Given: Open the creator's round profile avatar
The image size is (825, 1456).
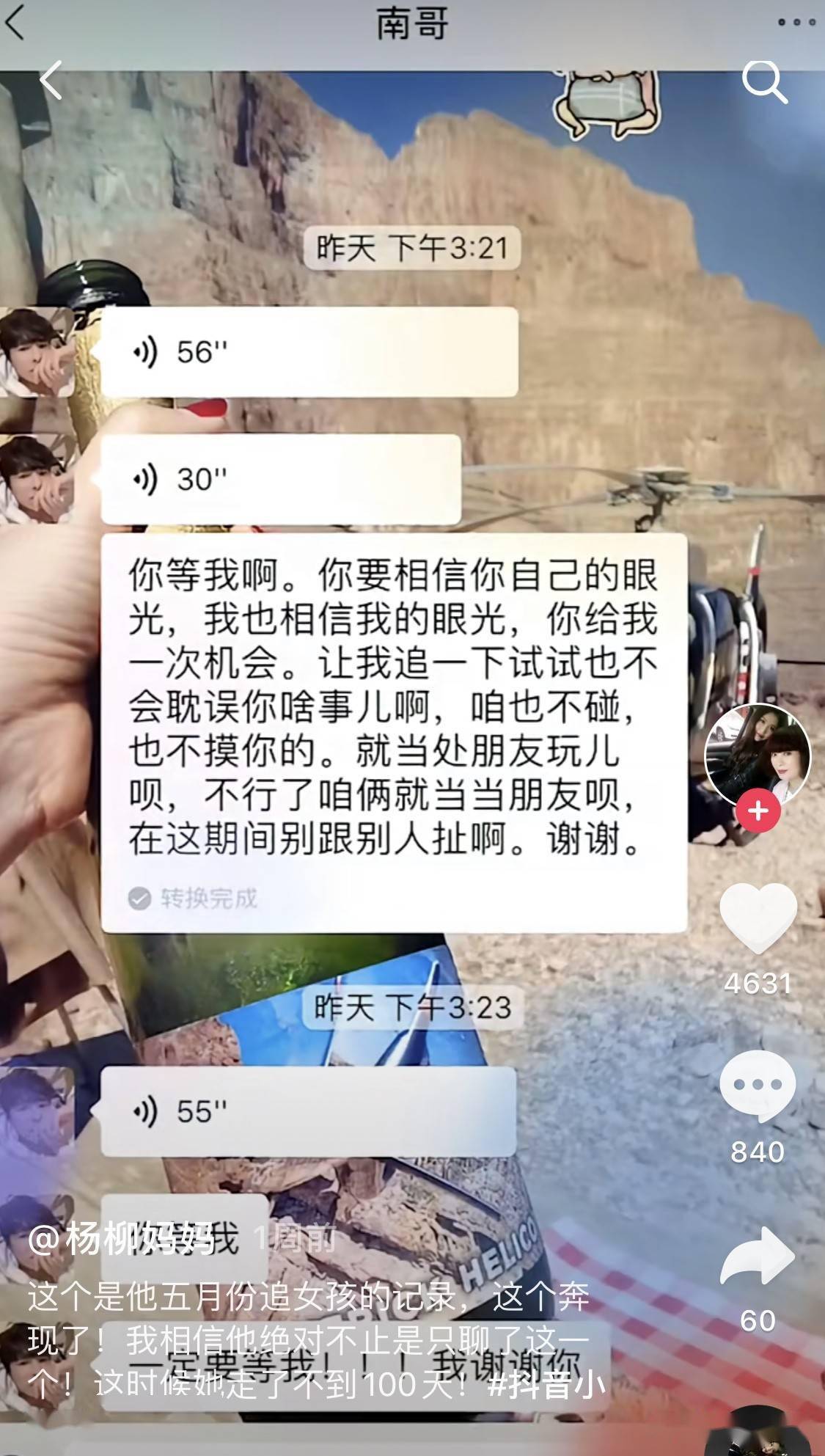Looking at the screenshot, I should (758, 754).
